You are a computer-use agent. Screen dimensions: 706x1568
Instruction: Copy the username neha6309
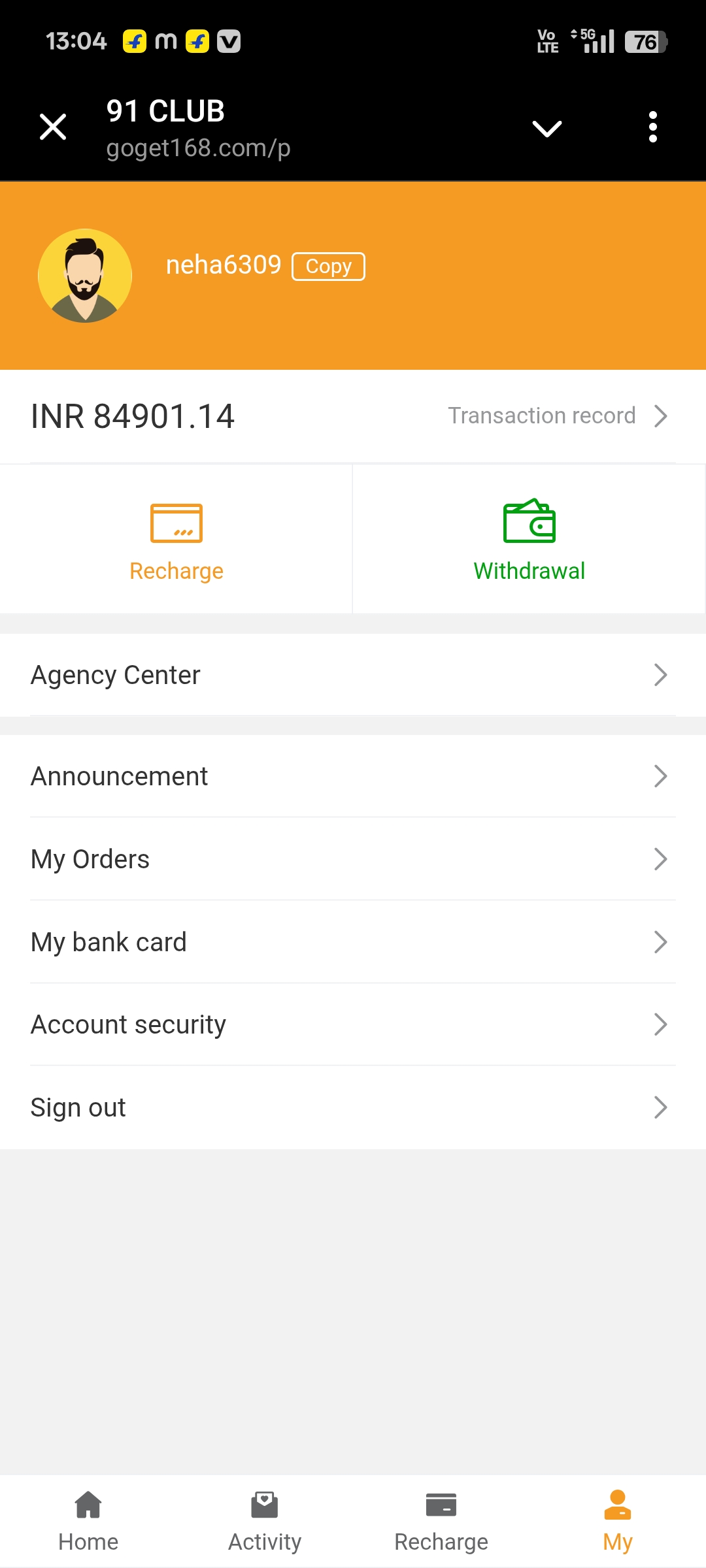(328, 266)
